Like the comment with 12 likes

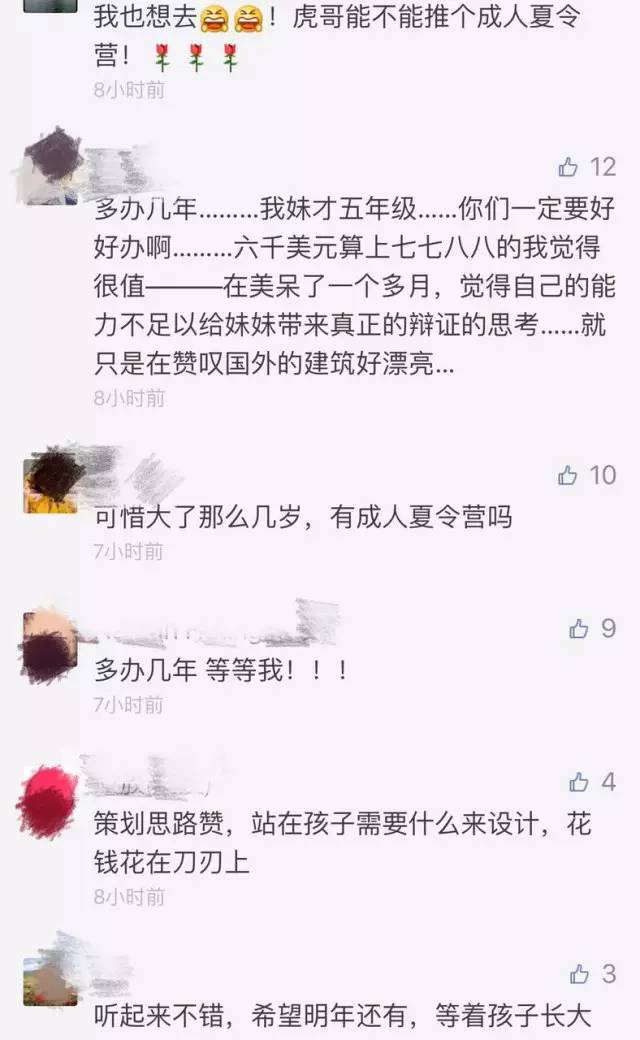569,166
